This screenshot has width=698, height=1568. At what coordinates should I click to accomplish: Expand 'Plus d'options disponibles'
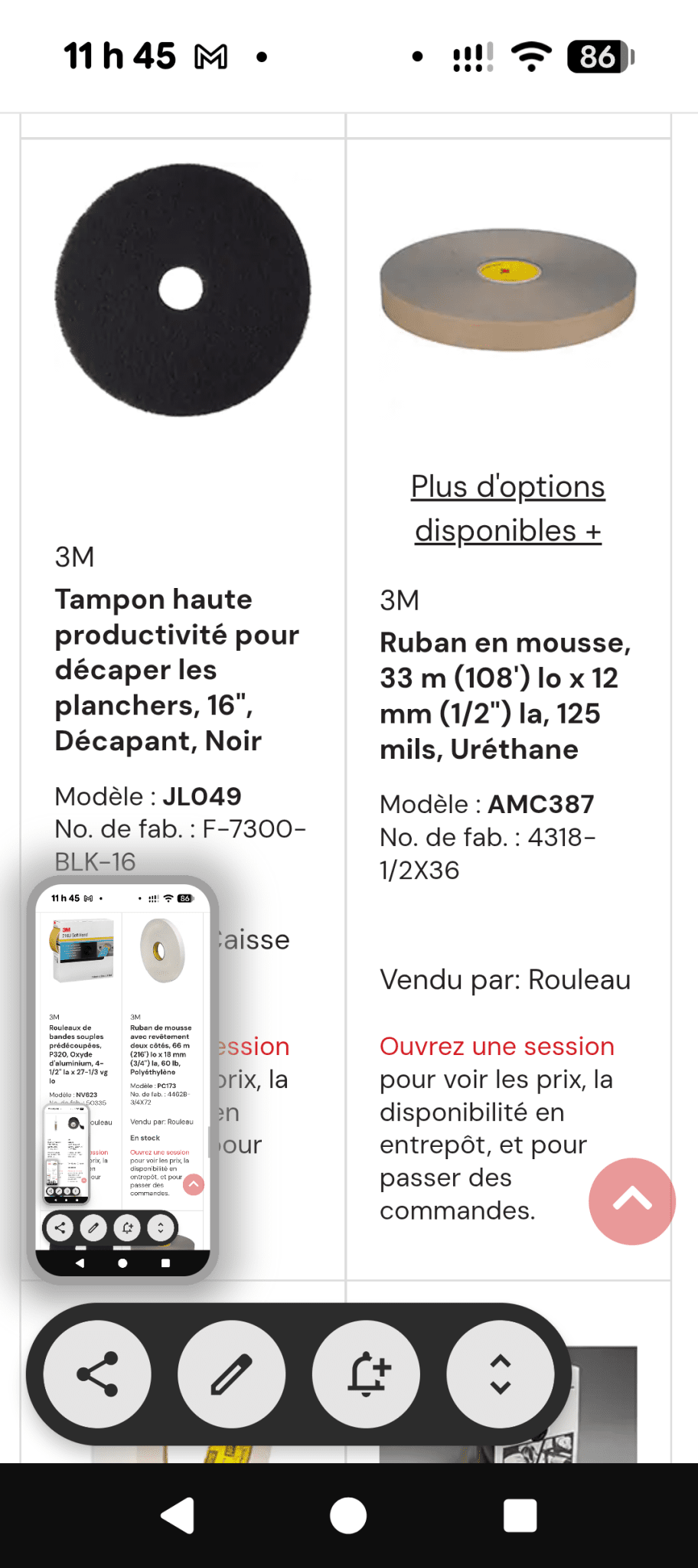coord(507,507)
